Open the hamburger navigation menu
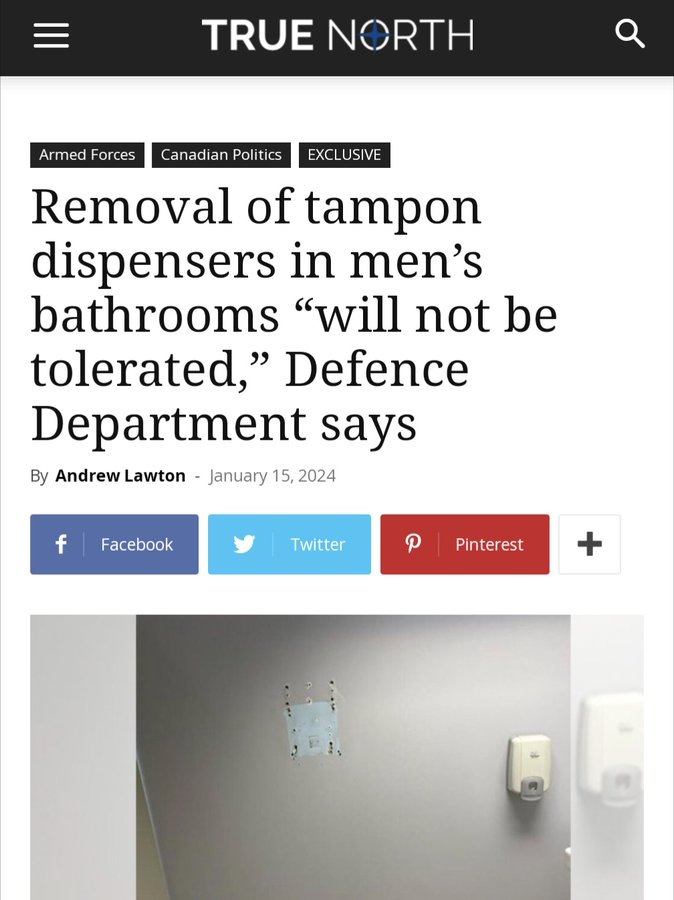This screenshot has width=674, height=900. [x=51, y=36]
